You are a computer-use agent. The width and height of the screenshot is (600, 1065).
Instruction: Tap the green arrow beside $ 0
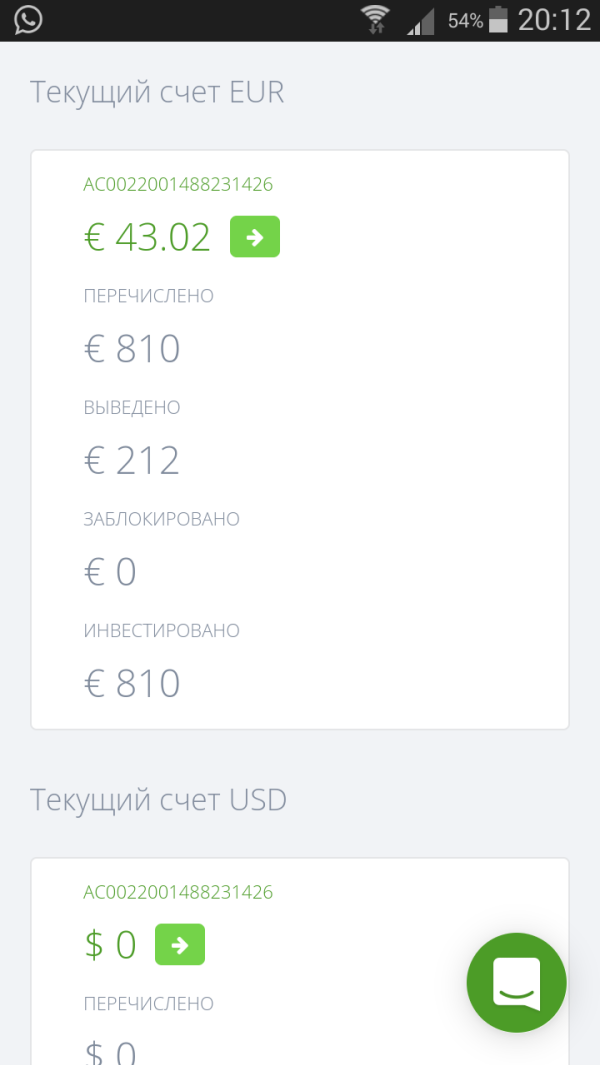(180, 945)
